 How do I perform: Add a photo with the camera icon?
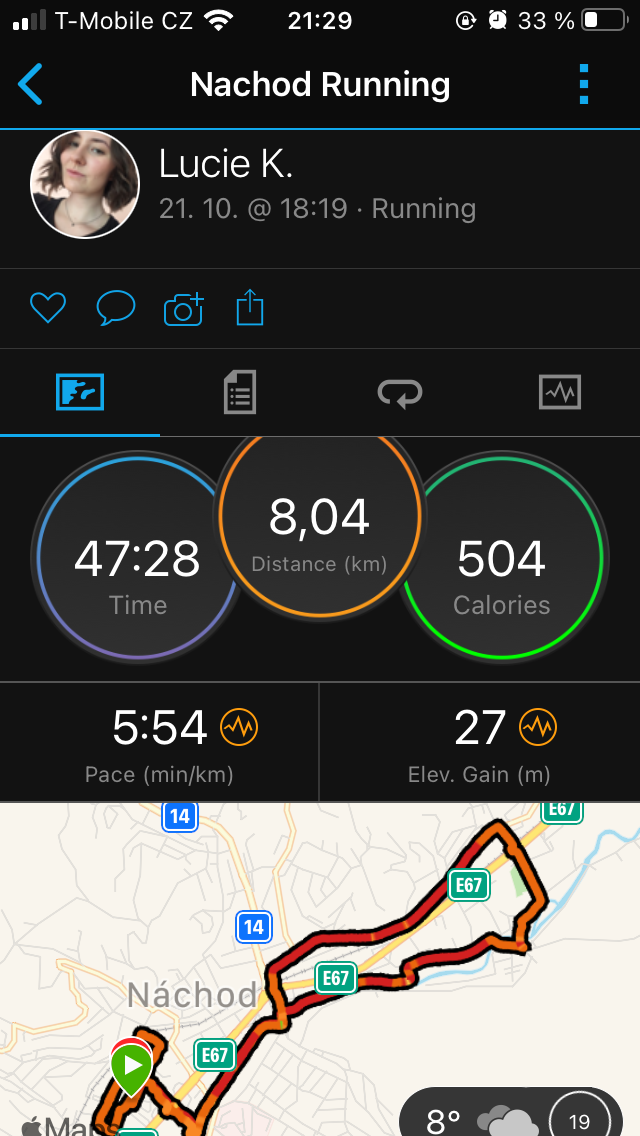[x=183, y=309]
